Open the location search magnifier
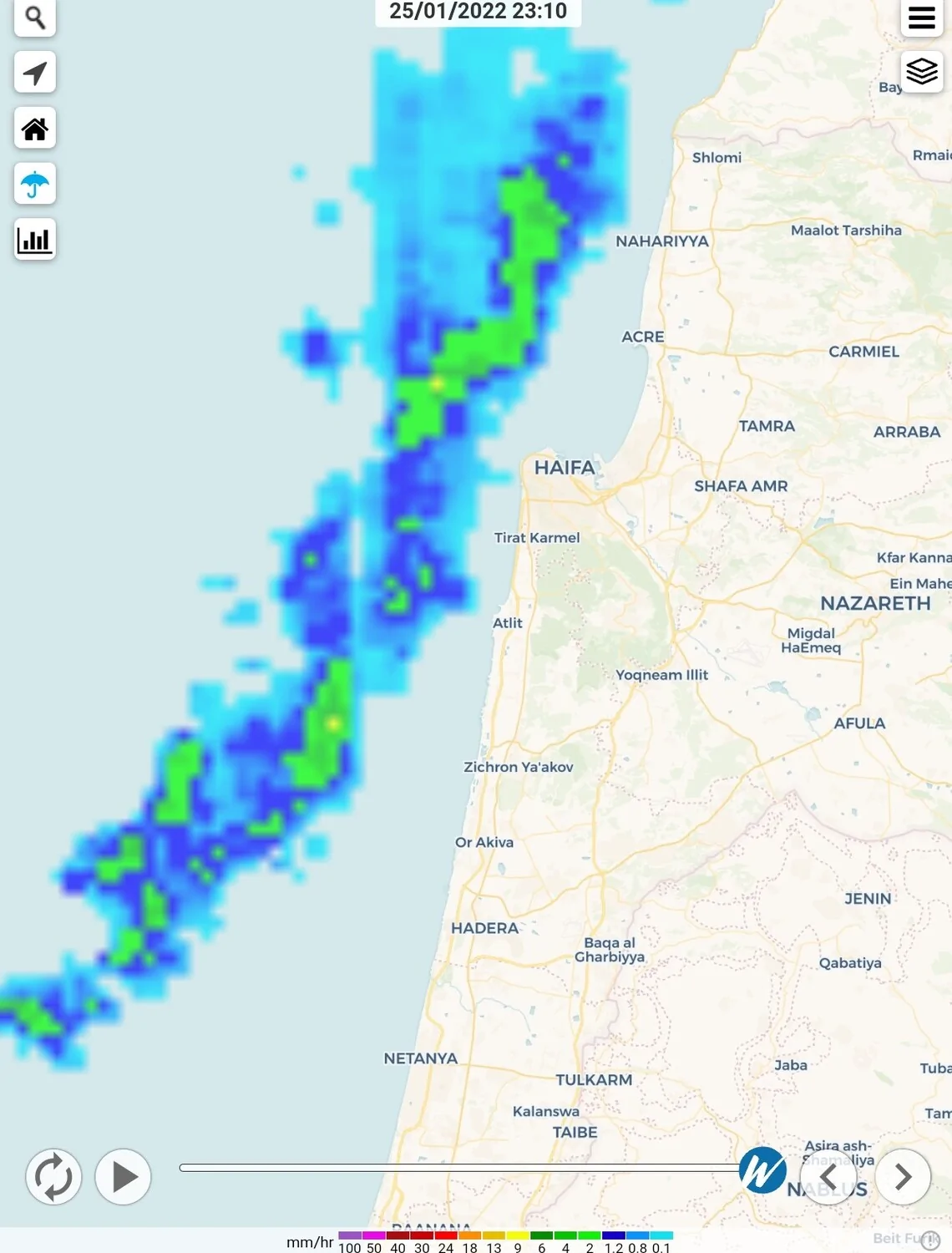952x1253 pixels. coord(35,17)
